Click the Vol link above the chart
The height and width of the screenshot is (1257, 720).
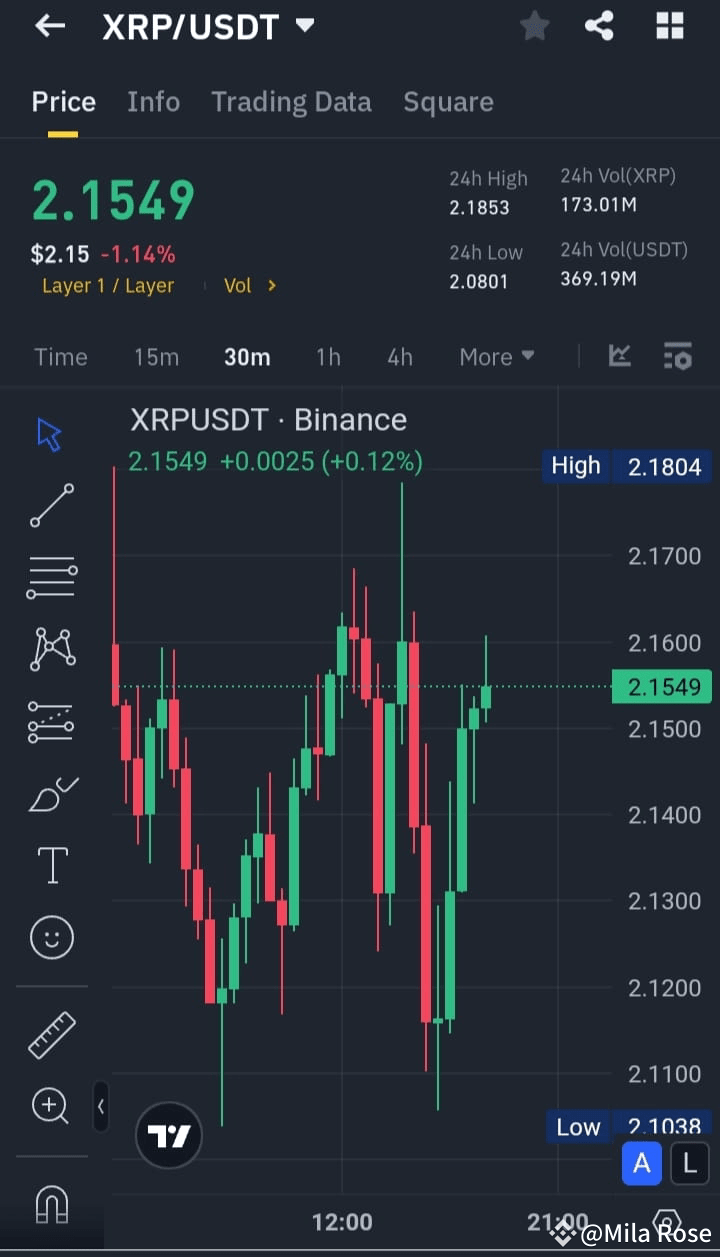238,285
